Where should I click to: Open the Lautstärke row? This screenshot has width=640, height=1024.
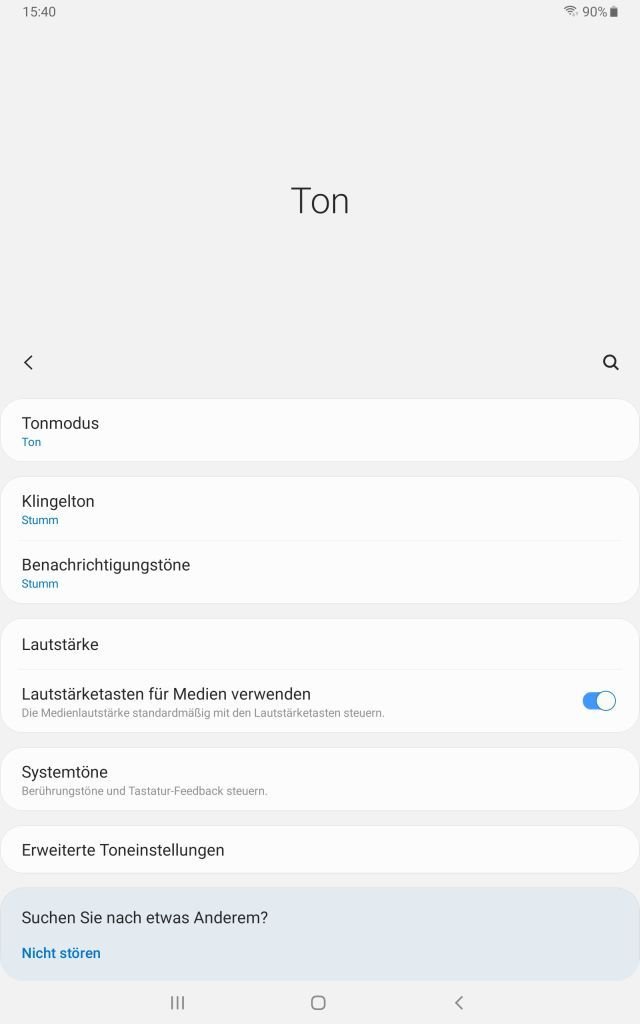320,645
